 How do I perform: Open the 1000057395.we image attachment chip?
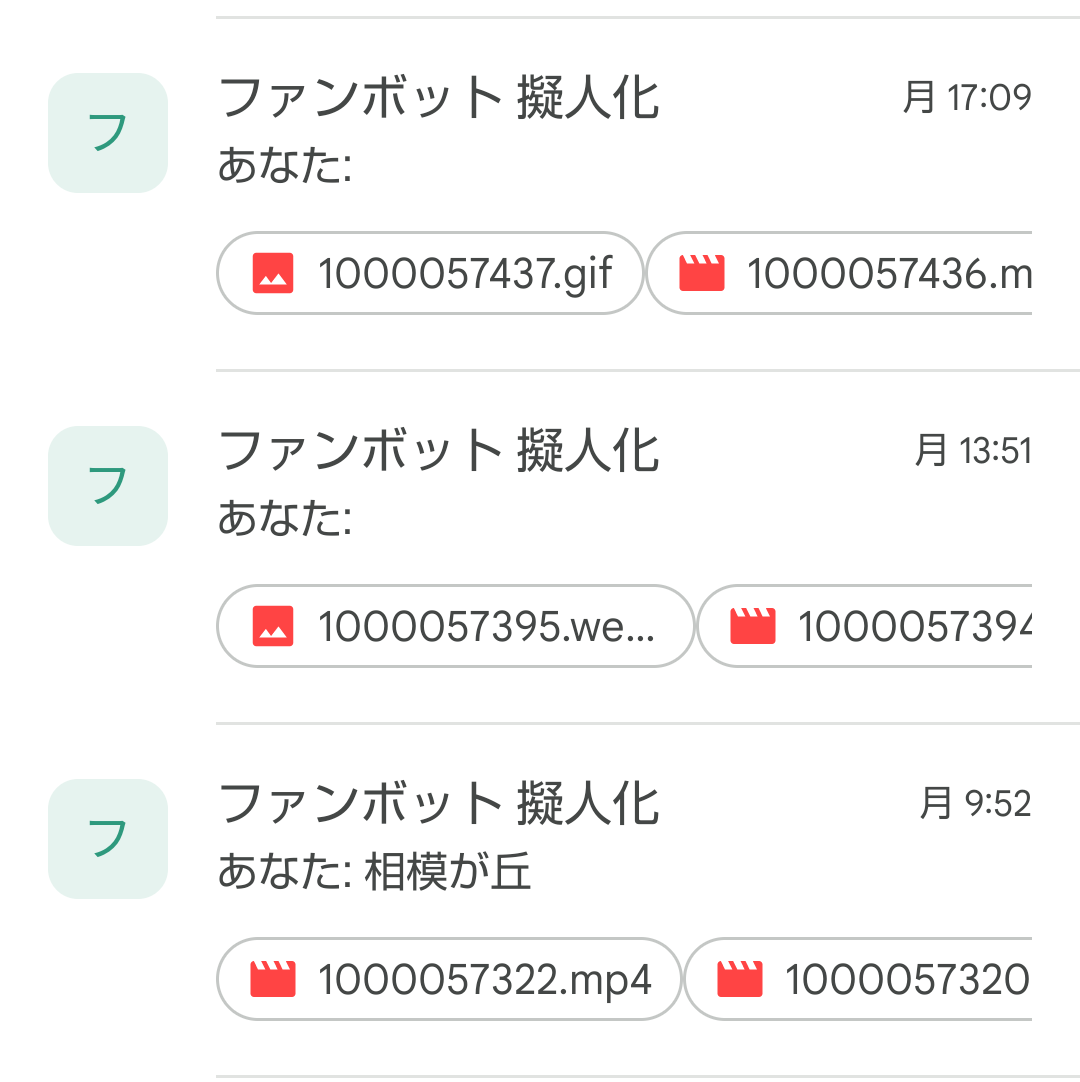(455, 626)
